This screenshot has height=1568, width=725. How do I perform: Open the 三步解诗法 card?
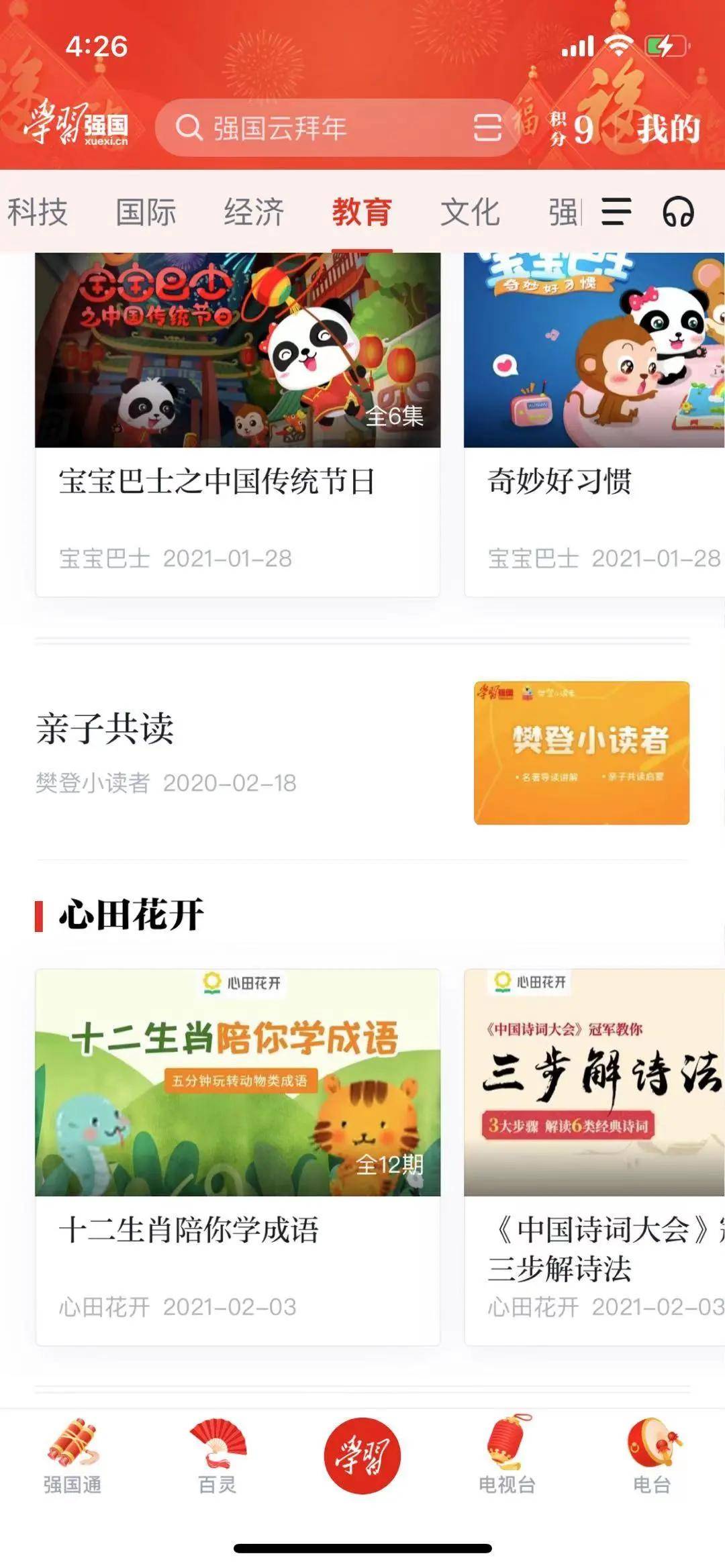coord(594,1155)
